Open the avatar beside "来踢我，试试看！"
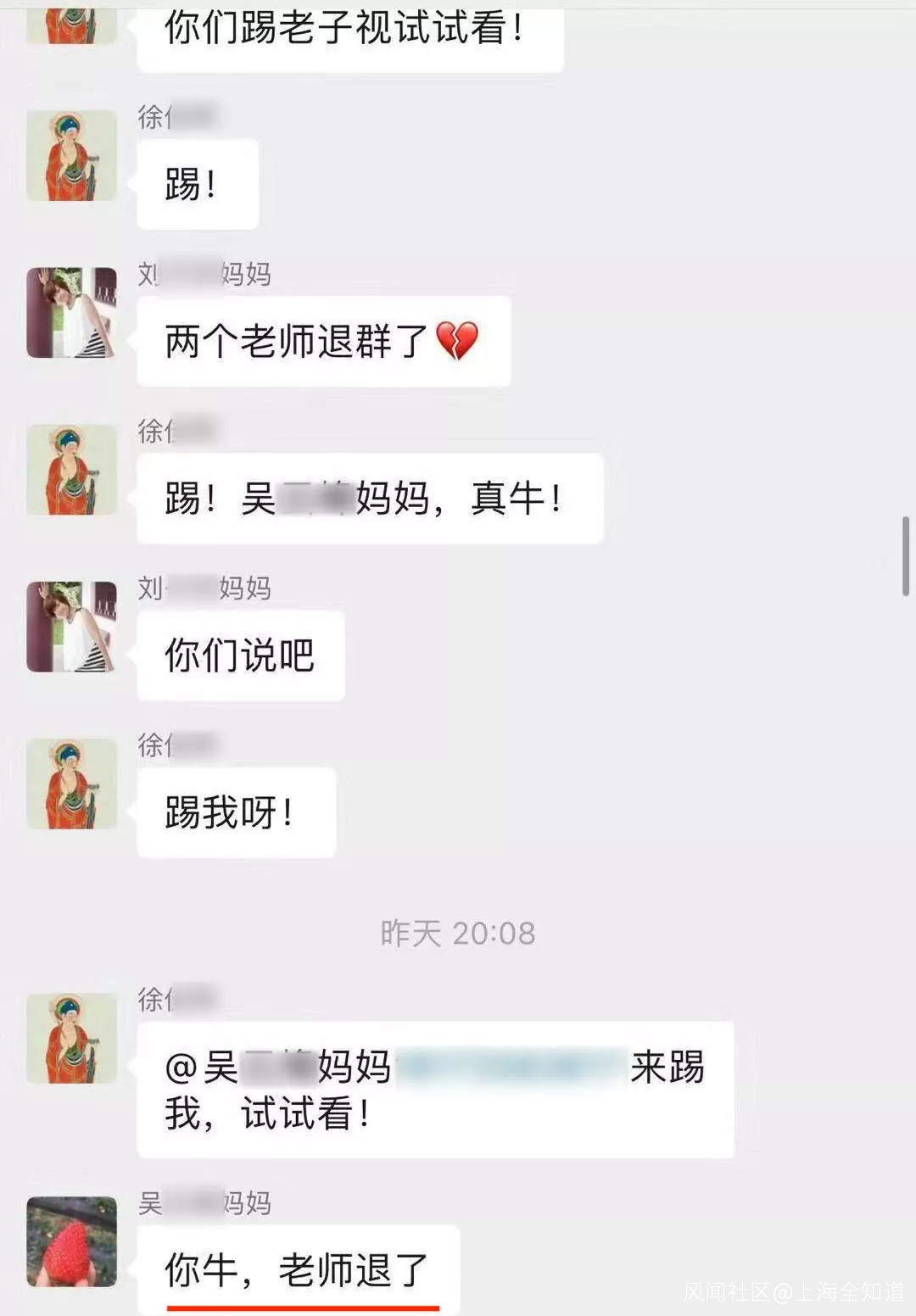Image resolution: width=916 pixels, height=1316 pixels. (x=71, y=1038)
